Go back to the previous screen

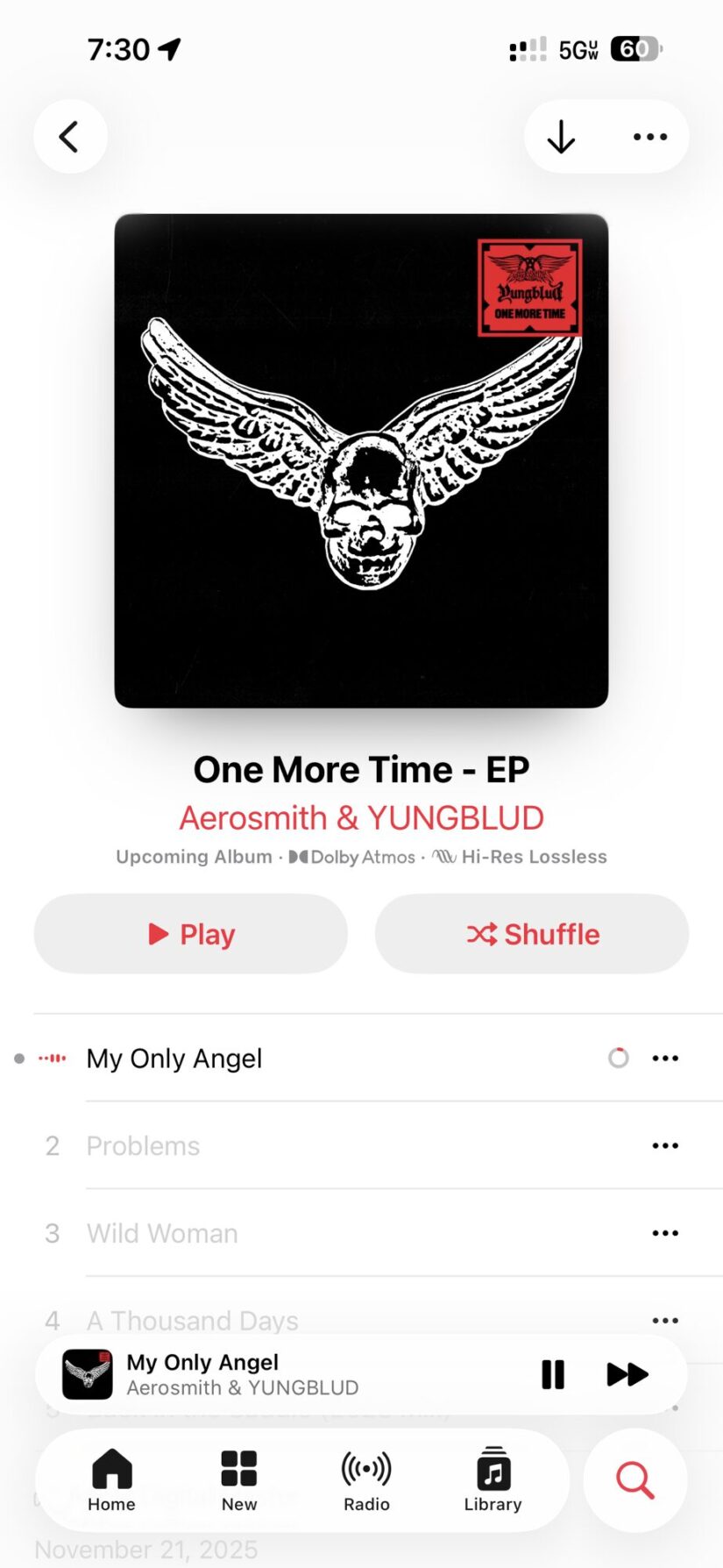point(70,137)
